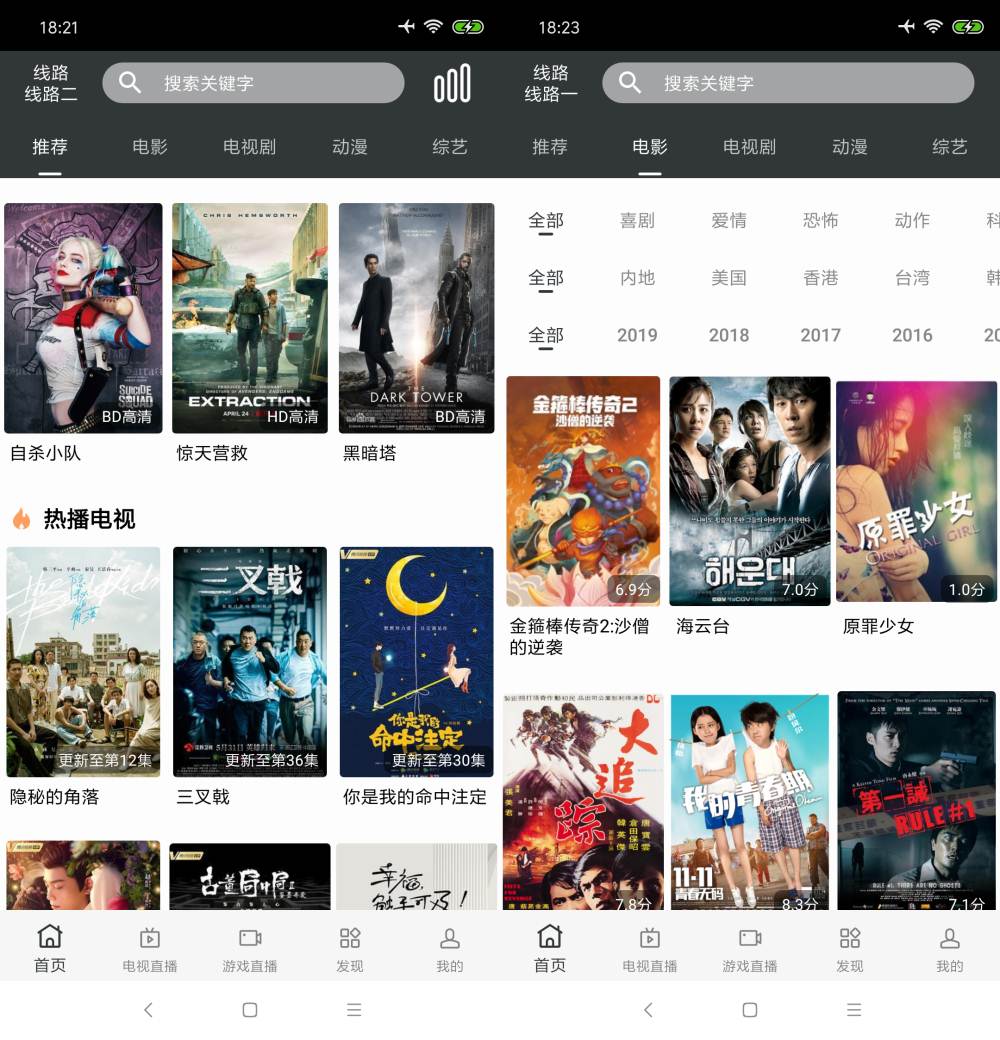Filter movies by year 2019

pyautogui.click(x=637, y=335)
